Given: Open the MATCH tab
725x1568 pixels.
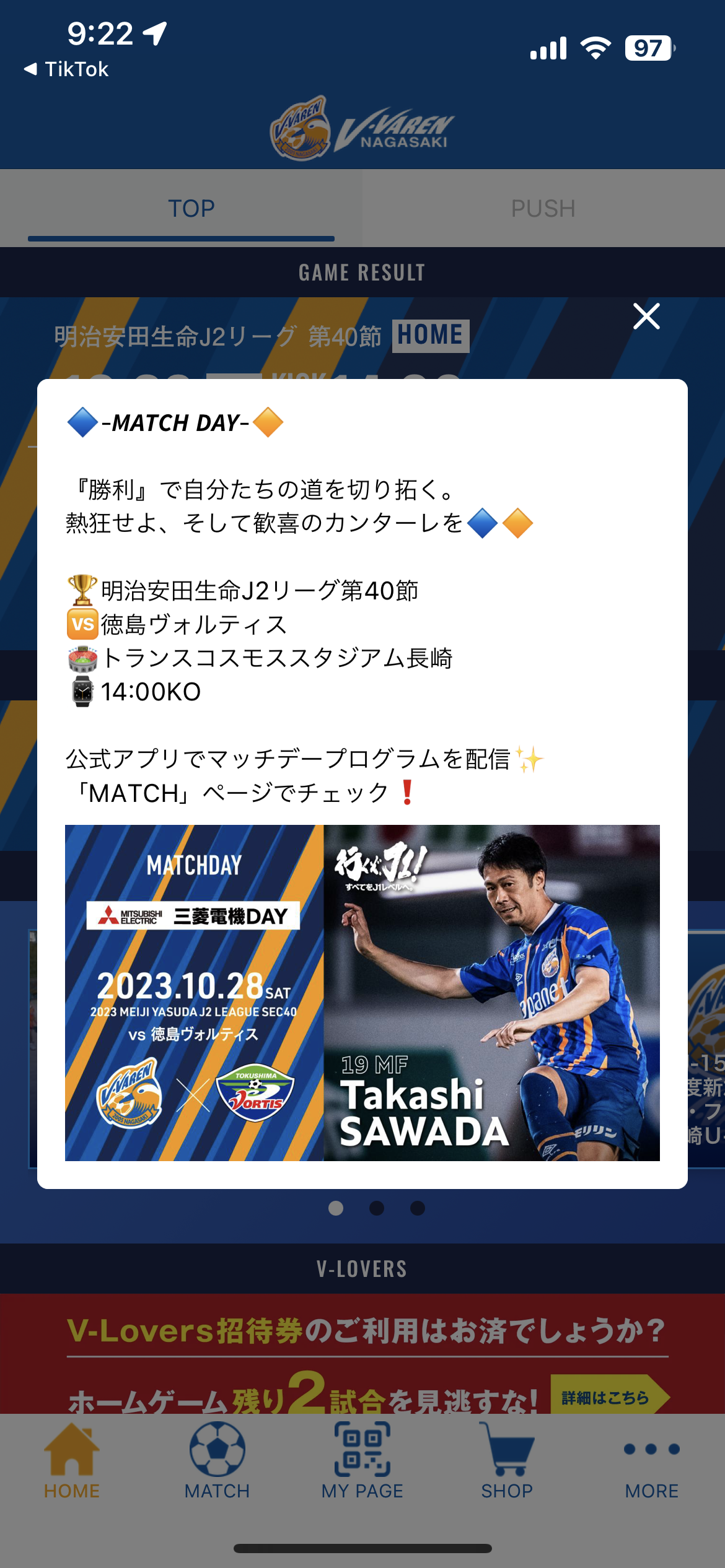Looking at the screenshot, I should click(217, 1461).
